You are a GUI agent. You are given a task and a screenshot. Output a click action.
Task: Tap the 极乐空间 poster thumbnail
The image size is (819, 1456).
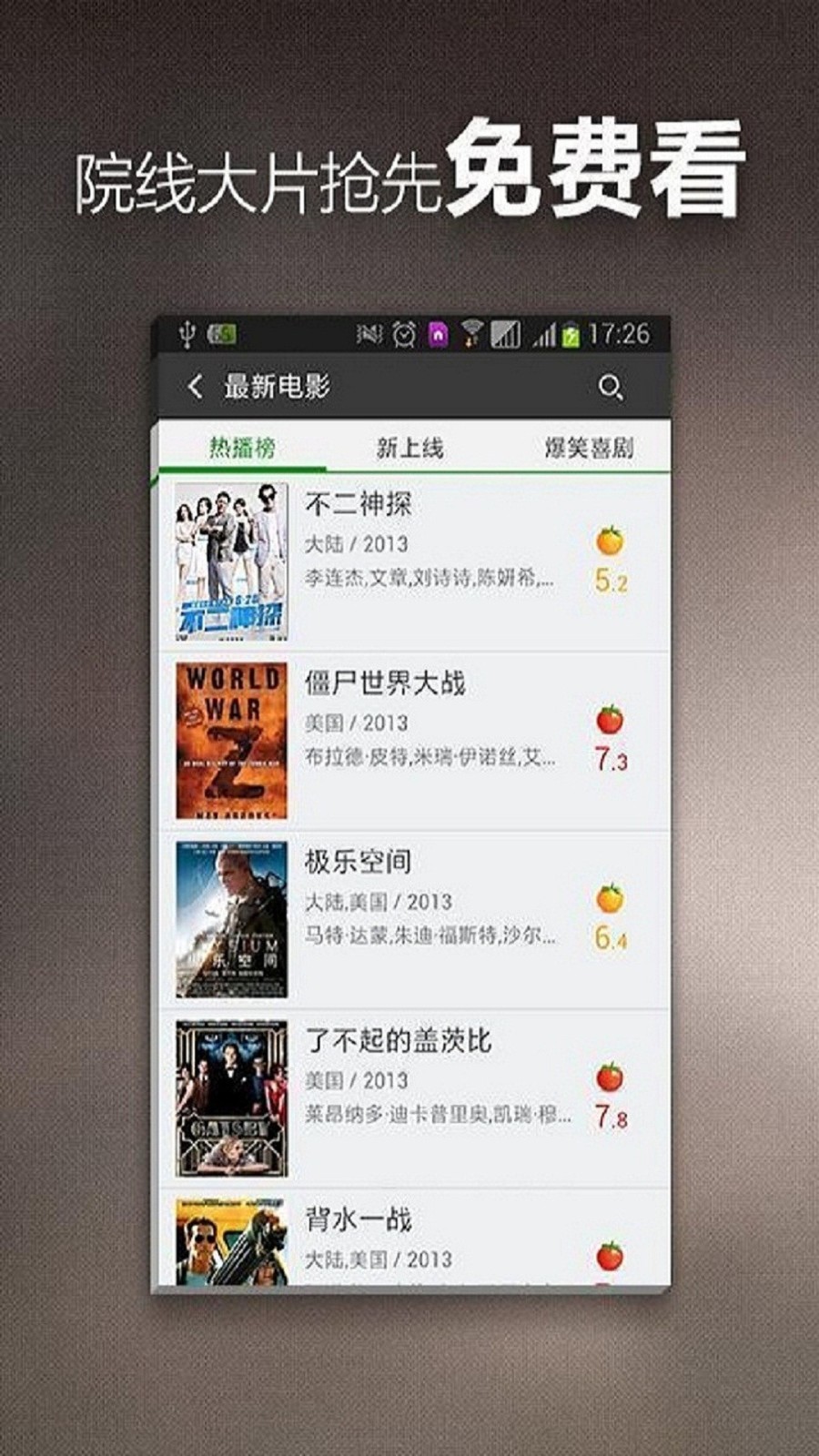click(x=232, y=915)
